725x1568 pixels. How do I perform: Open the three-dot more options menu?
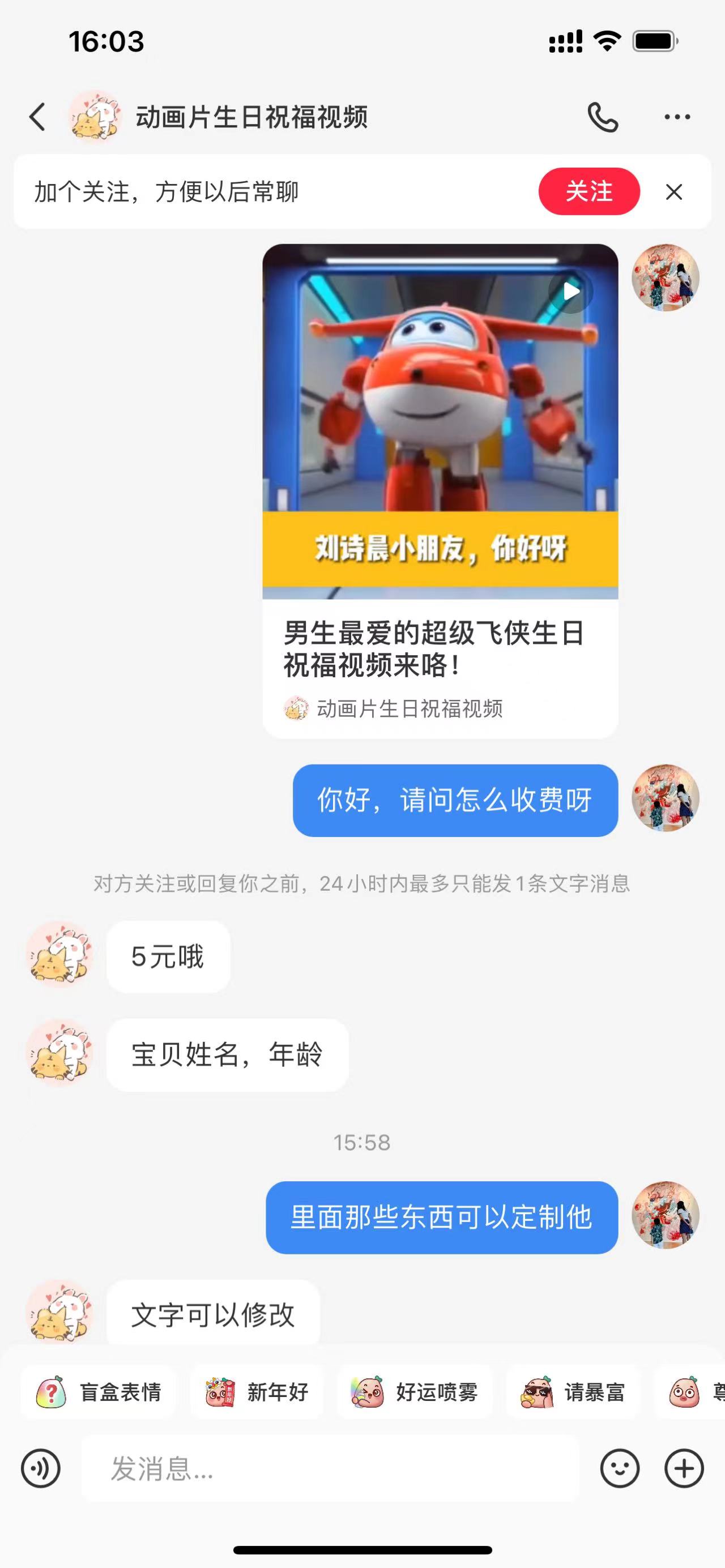pyautogui.click(x=677, y=117)
